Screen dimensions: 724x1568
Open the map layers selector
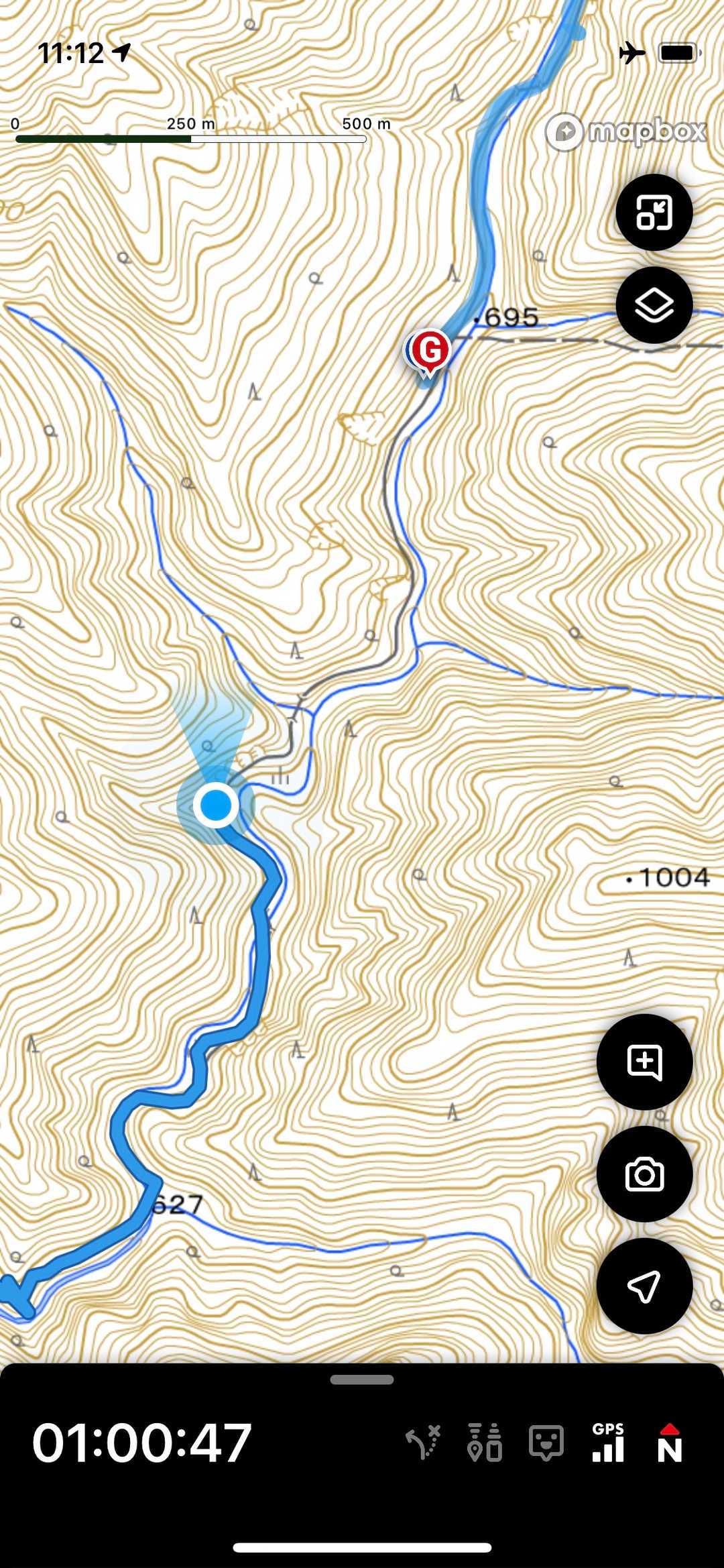click(654, 306)
